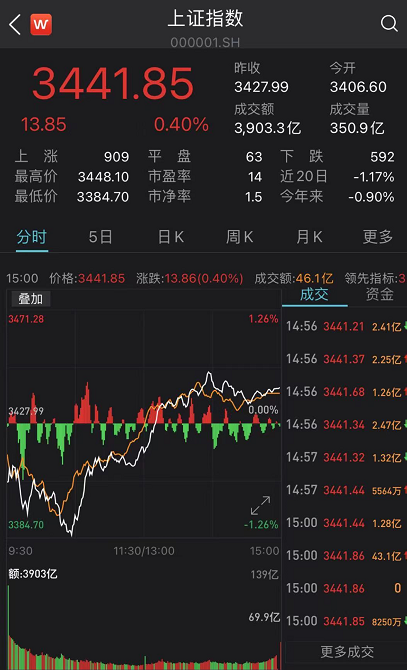The height and width of the screenshot is (670, 407).
Task: Switch to the 日K chart tab
Action: [171, 237]
